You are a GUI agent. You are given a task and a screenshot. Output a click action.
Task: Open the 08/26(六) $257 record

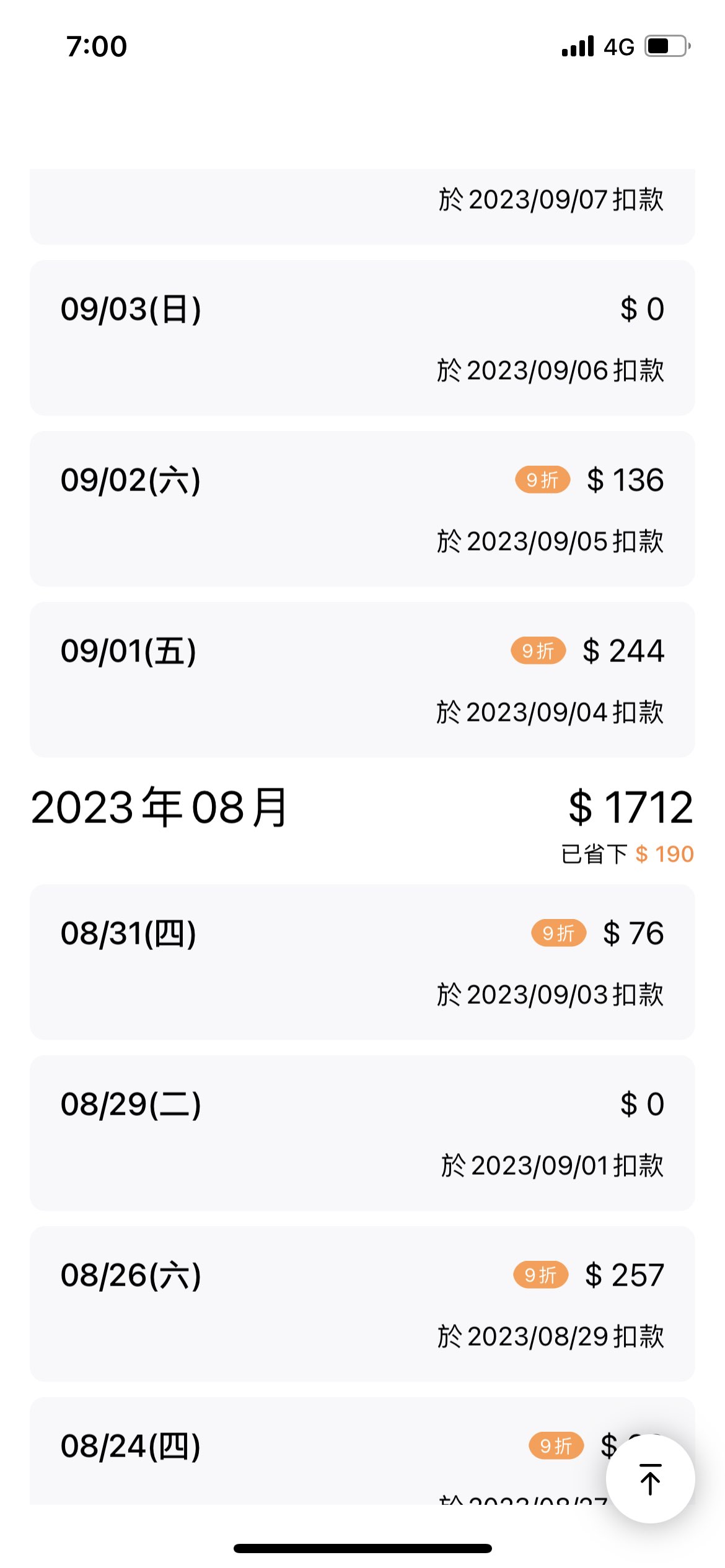[362, 1304]
